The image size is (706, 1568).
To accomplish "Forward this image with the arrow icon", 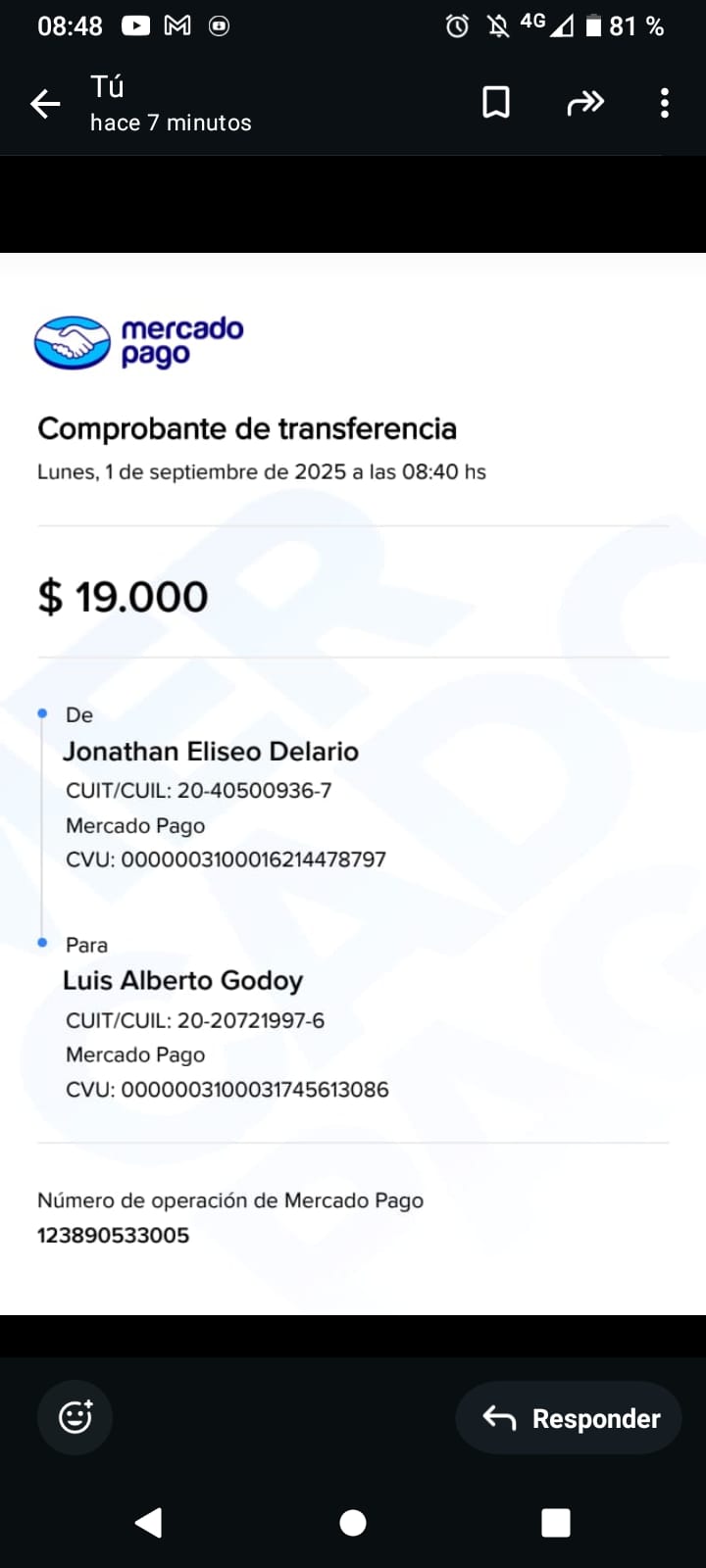I will (585, 102).
